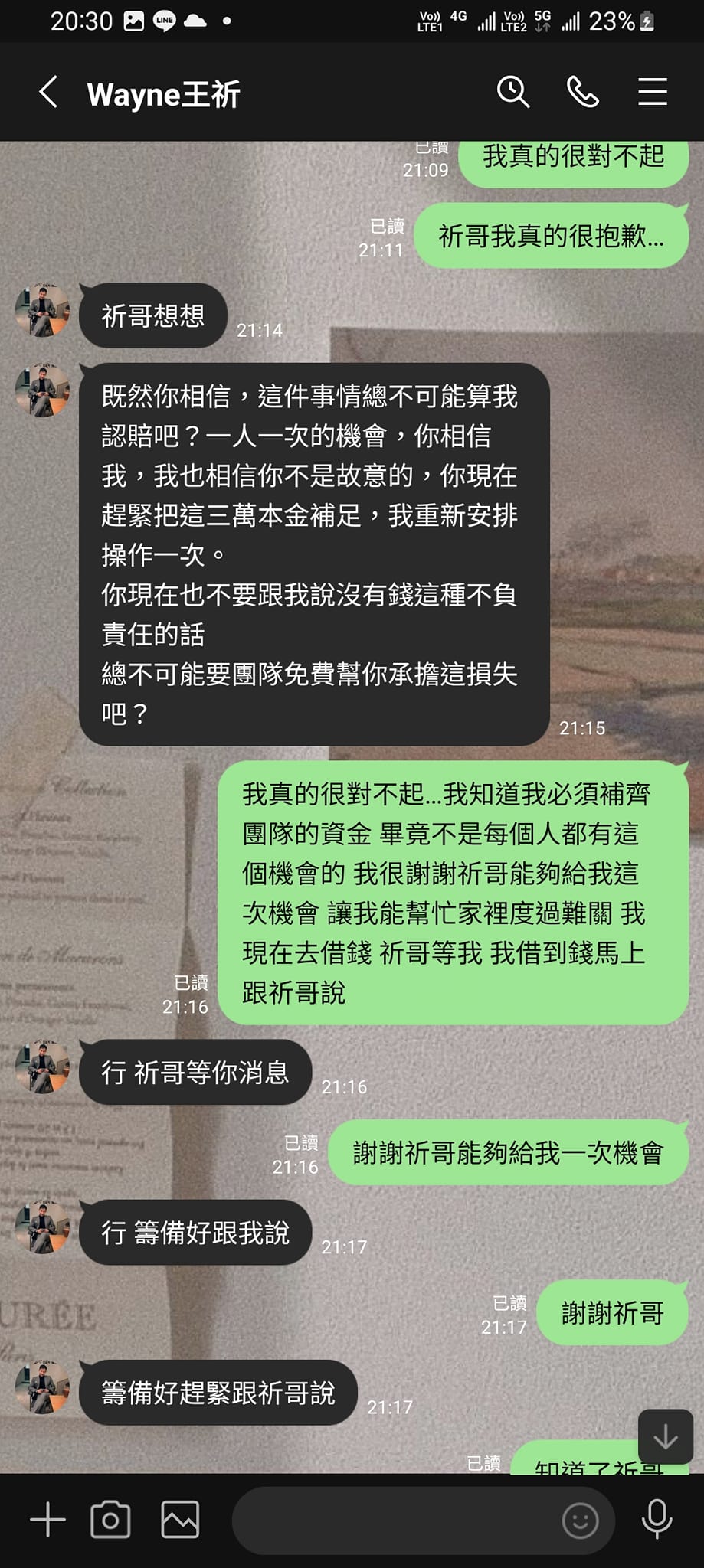
Task: View sender's avatar next to 祈哥想想
Action: (43, 311)
